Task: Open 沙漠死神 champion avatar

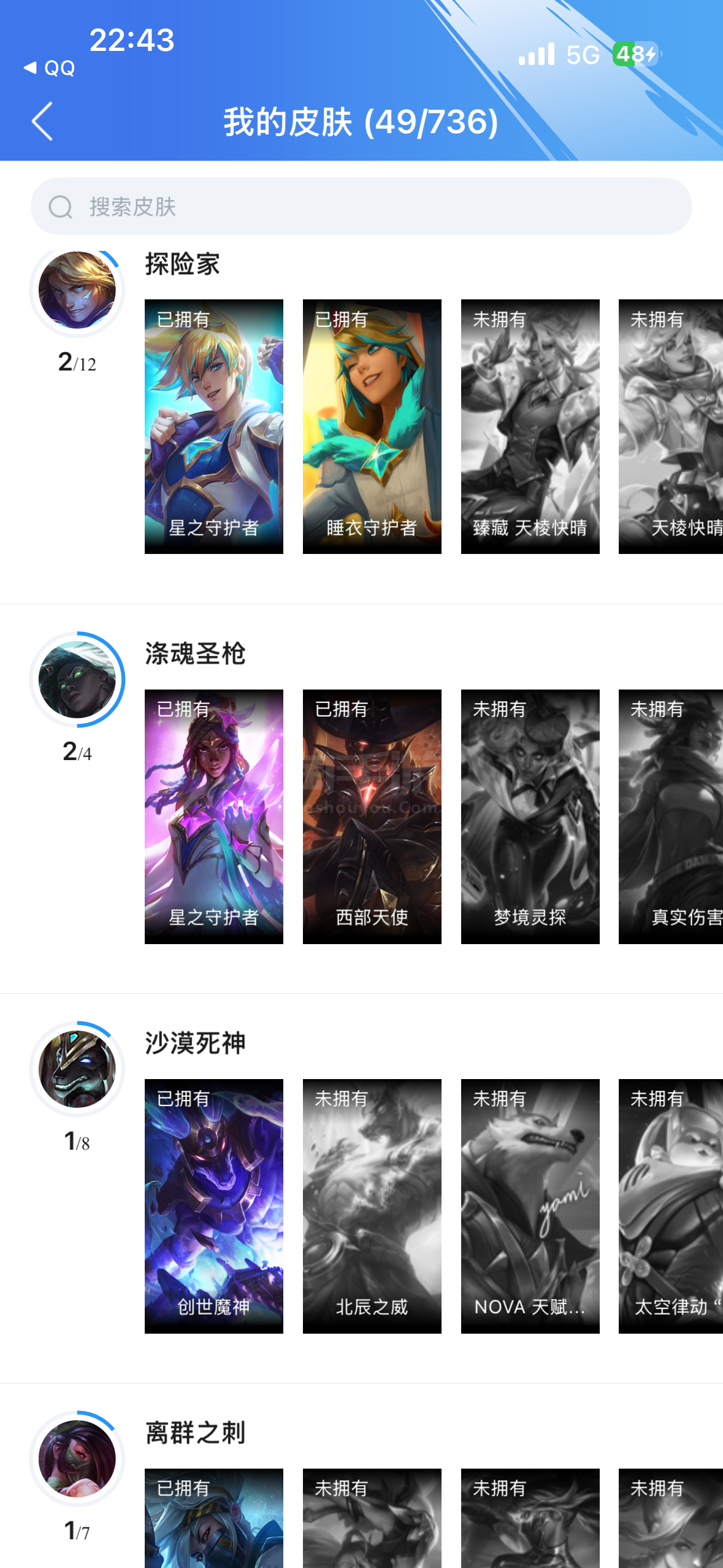Action: (x=77, y=1069)
